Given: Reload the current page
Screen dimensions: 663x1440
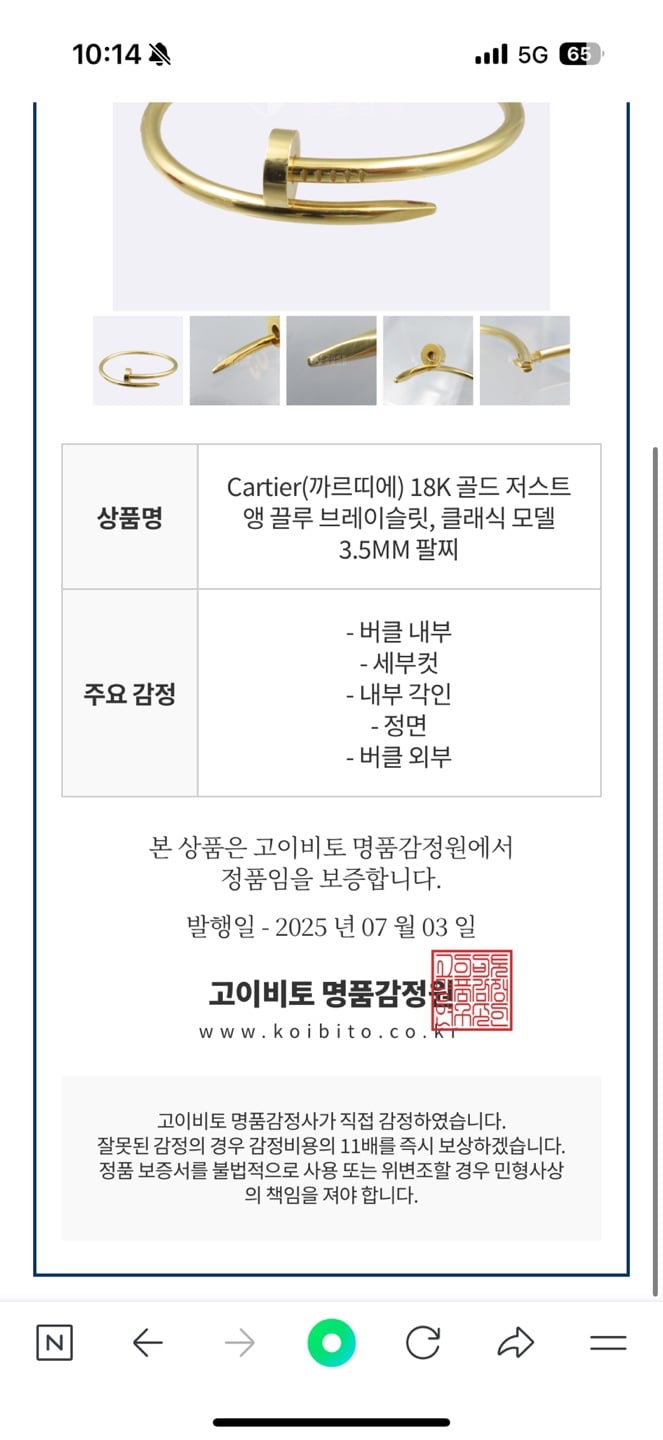Looking at the screenshot, I should (x=423, y=1343).
